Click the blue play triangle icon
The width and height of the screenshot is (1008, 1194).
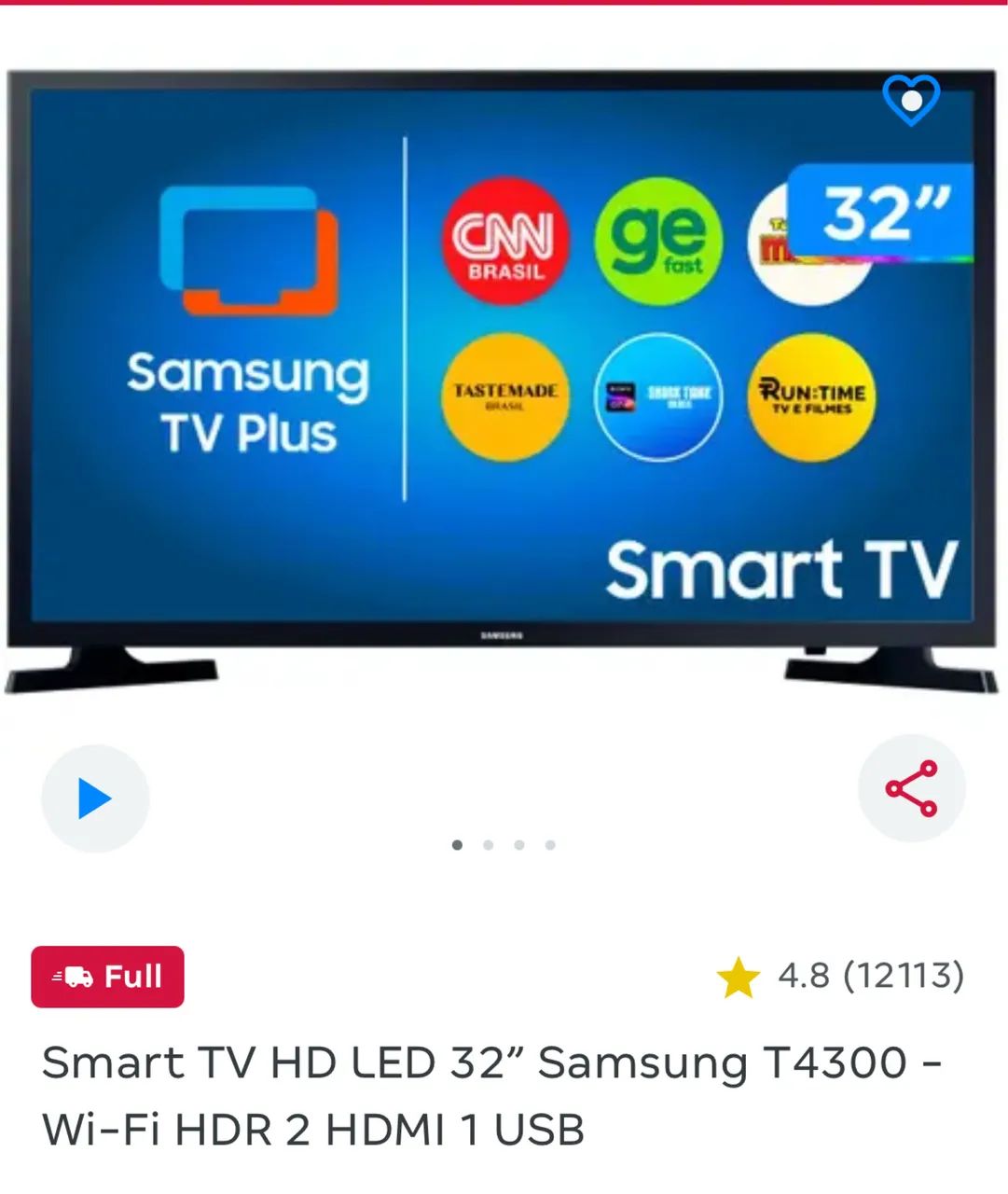point(95,798)
